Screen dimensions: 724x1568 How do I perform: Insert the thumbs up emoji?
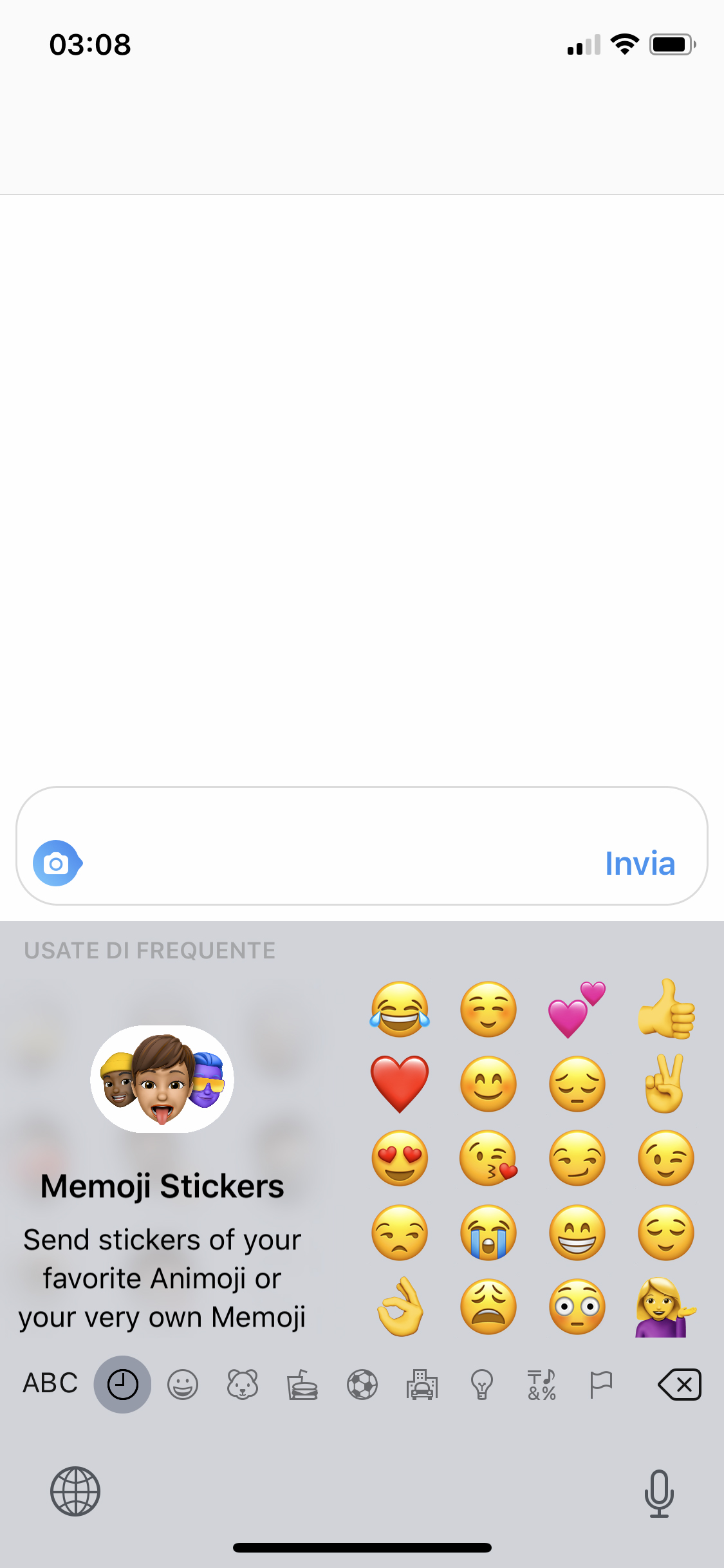click(x=666, y=1009)
